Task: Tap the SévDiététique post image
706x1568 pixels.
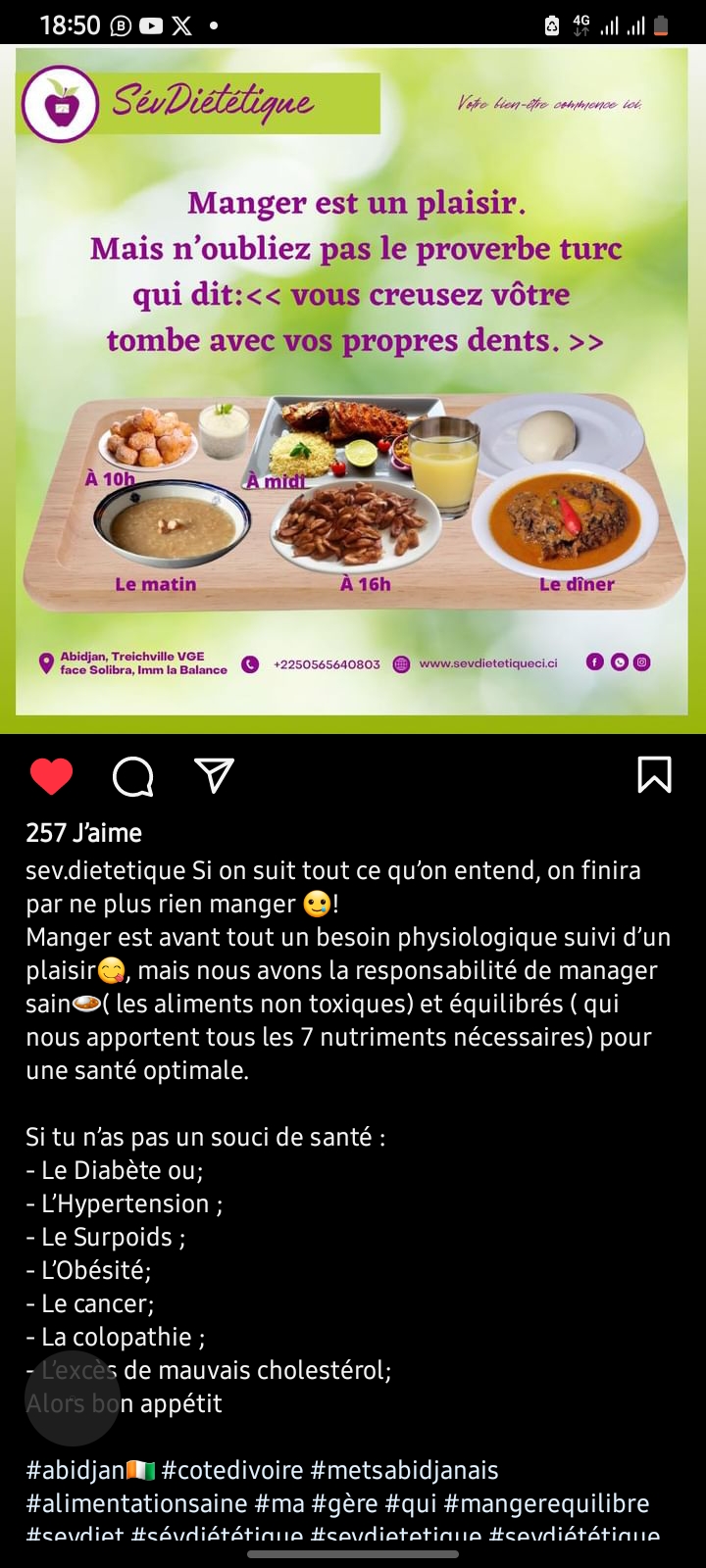Action: coord(353,382)
